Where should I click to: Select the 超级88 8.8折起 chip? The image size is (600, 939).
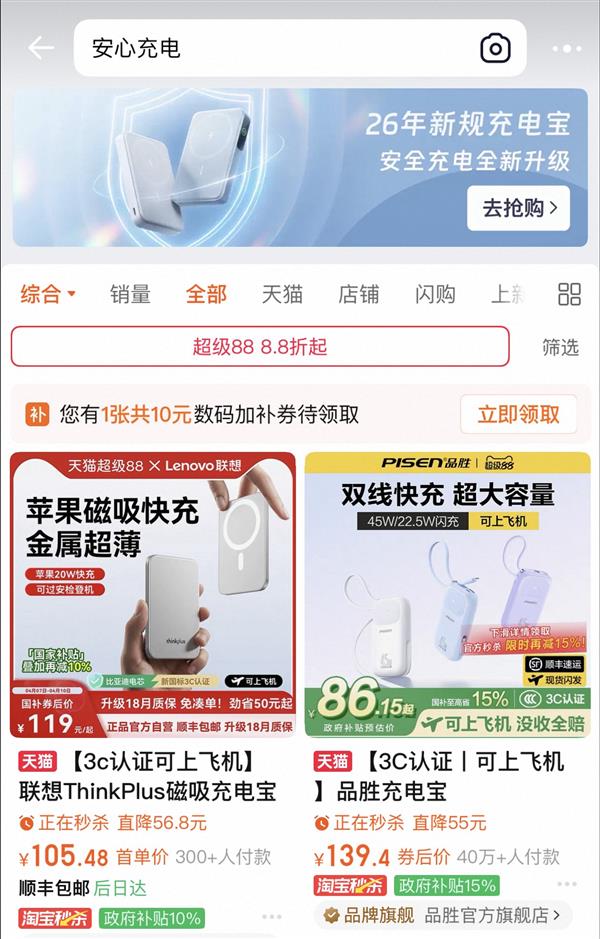pyautogui.click(x=260, y=347)
